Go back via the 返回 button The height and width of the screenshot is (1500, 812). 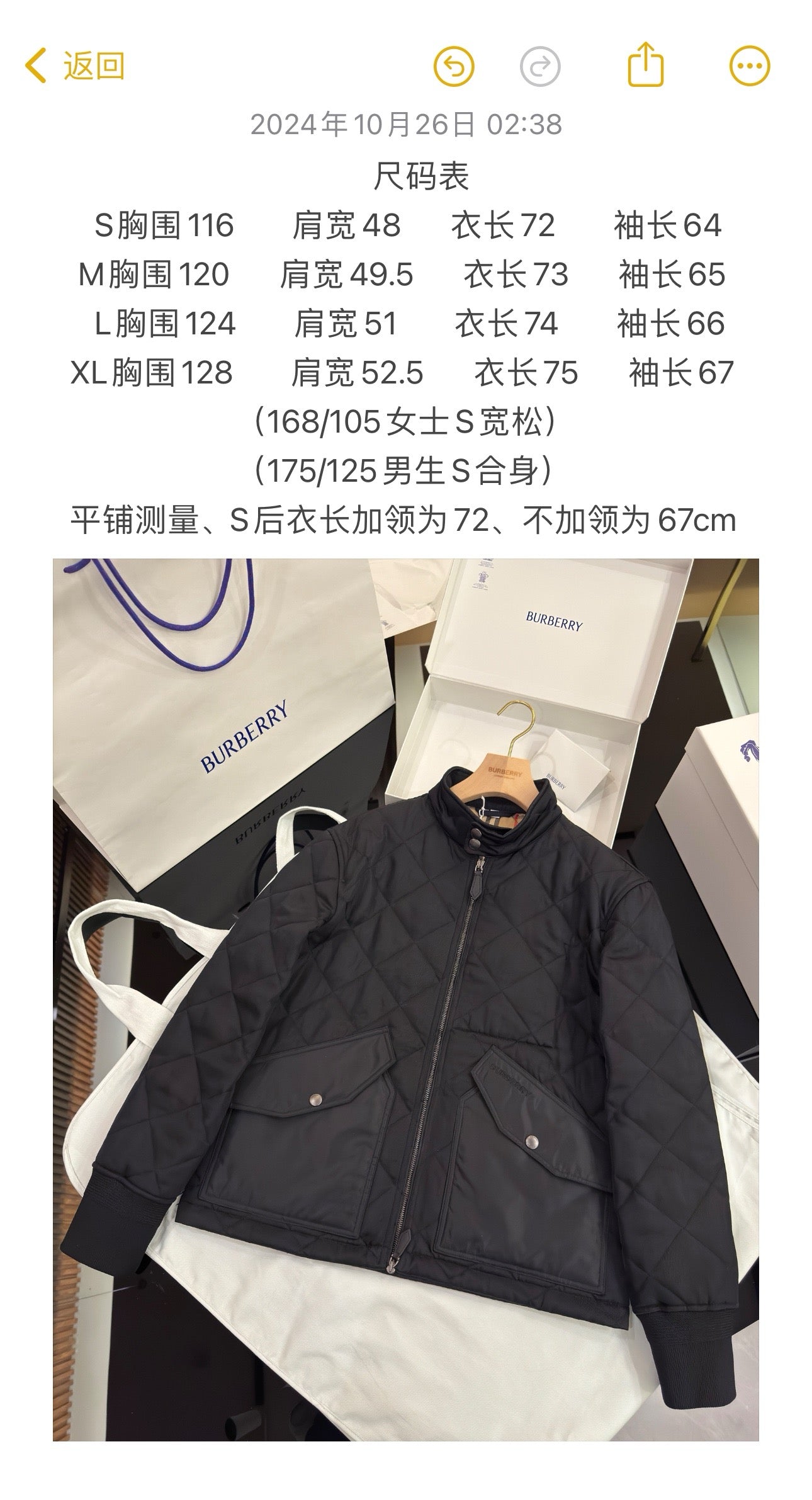[74, 66]
